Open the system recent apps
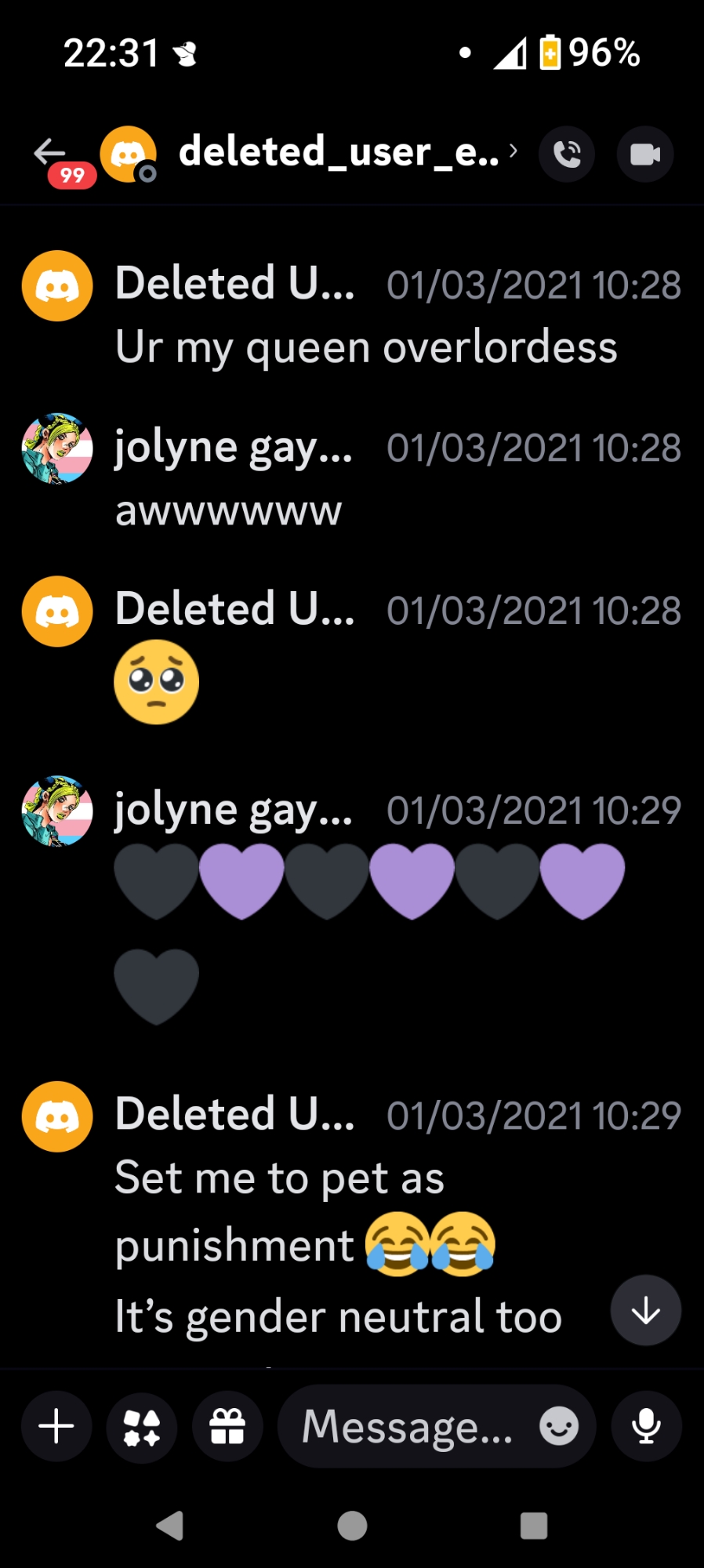 pos(534,1526)
